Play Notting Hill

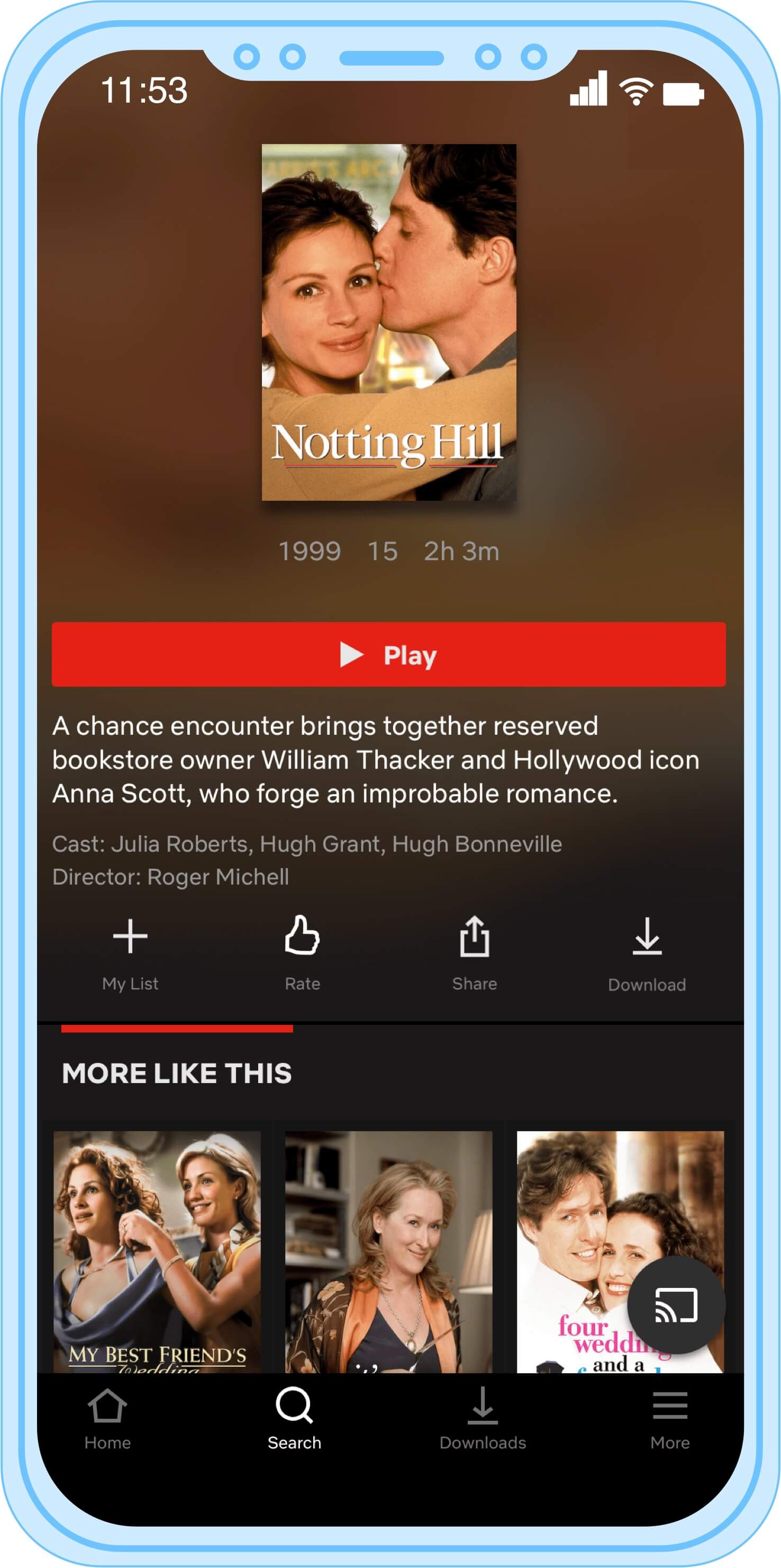(x=389, y=654)
